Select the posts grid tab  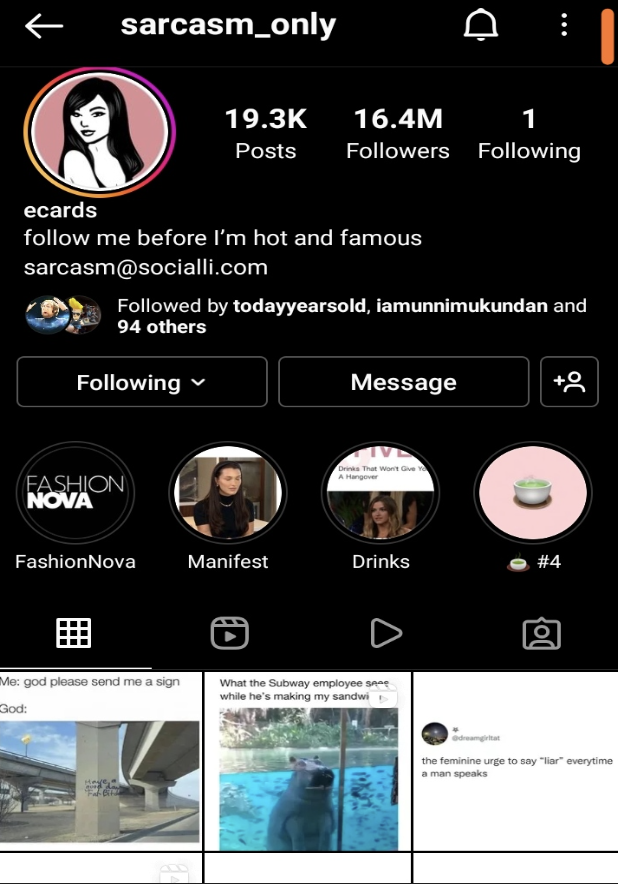[x=74, y=633]
